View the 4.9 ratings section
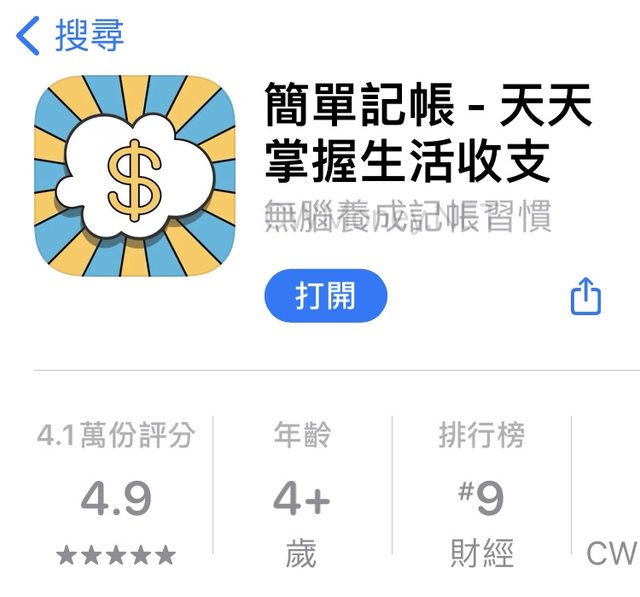The width and height of the screenshot is (640, 597). coord(116,497)
